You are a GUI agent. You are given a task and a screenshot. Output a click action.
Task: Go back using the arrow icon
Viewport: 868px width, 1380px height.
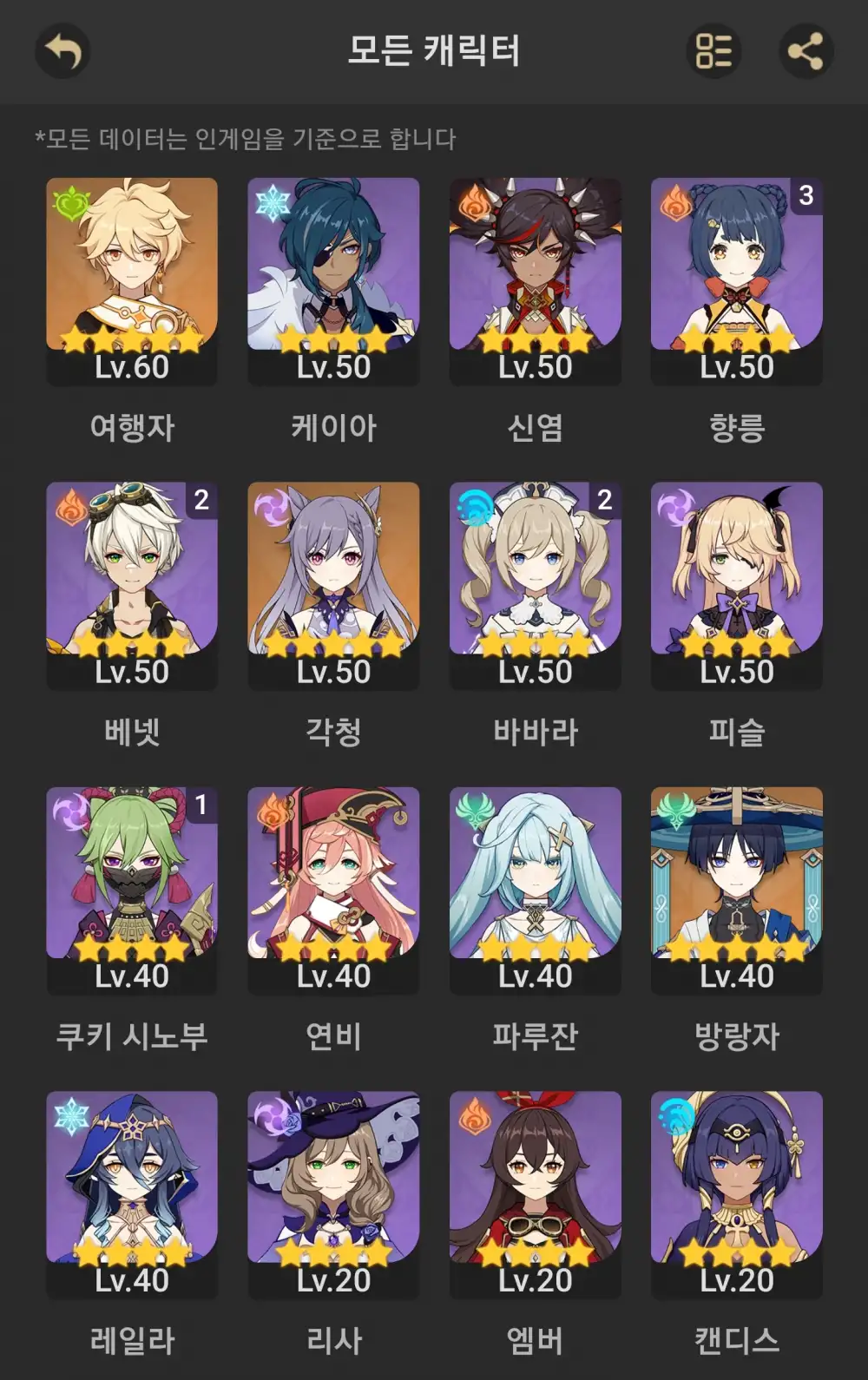(x=62, y=50)
